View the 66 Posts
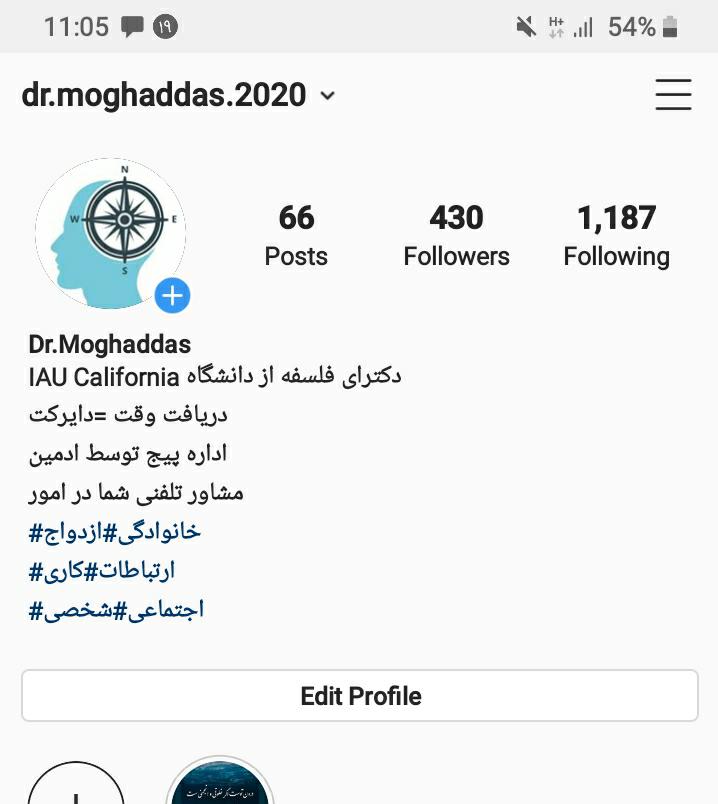 click(x=296, y=235)
